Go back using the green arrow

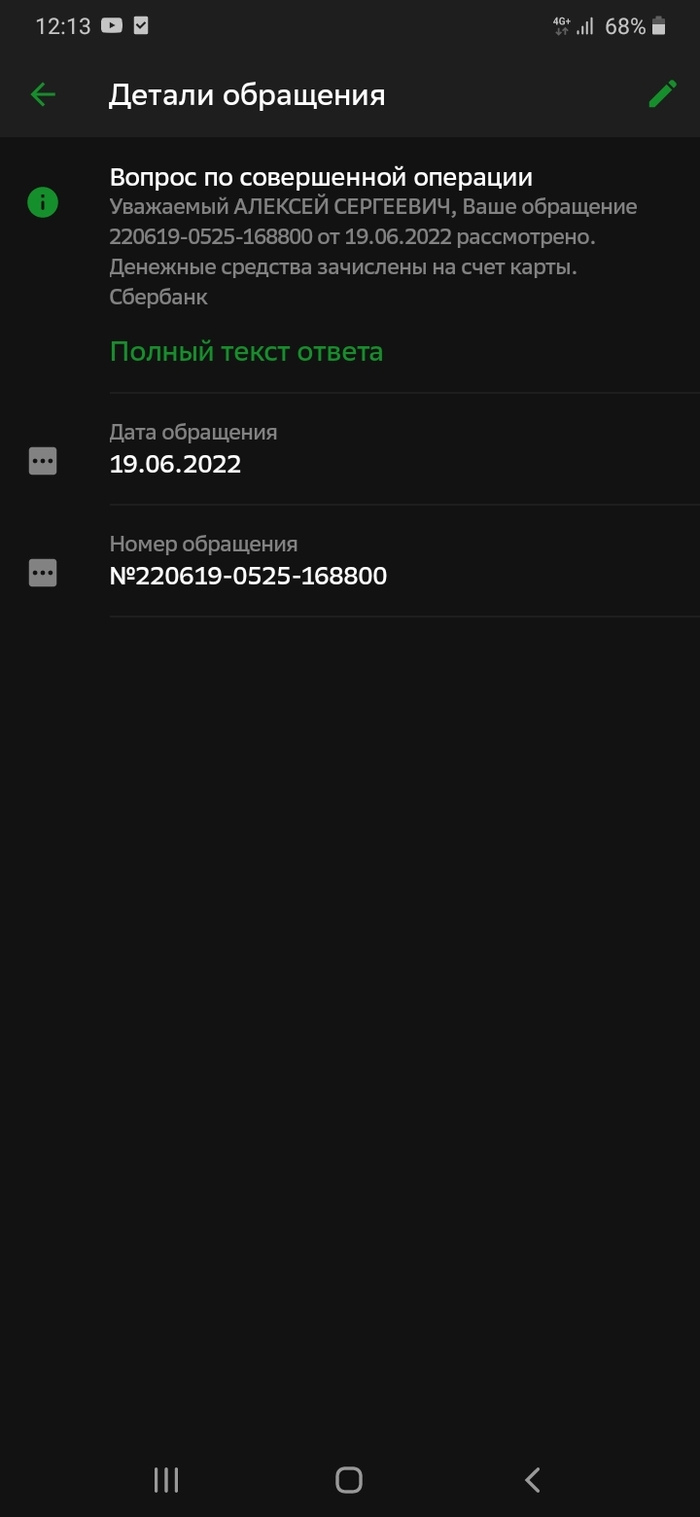[43, 95]
